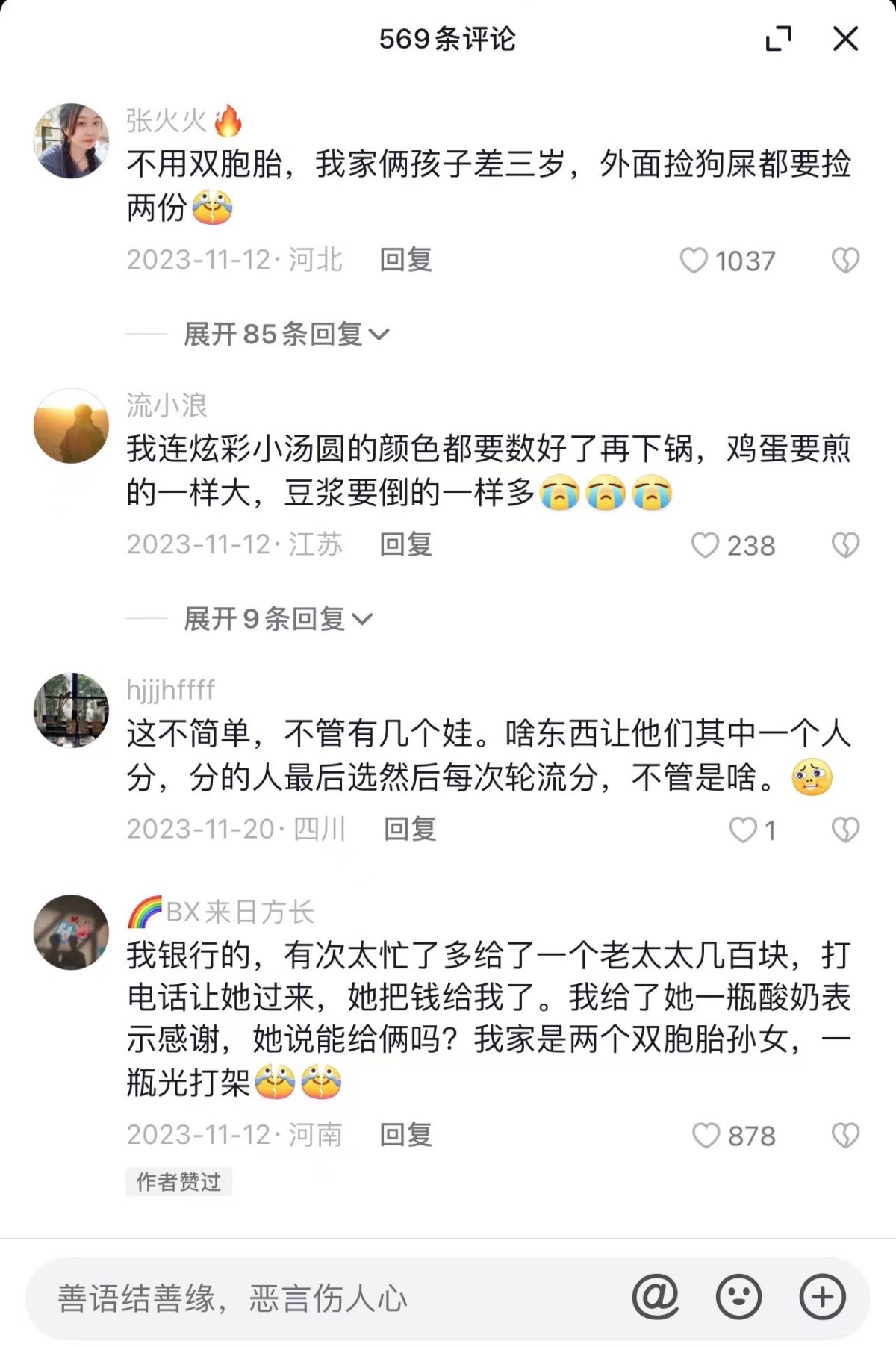Close the comments panel
Screen dimensions: 896x1347
845,39
